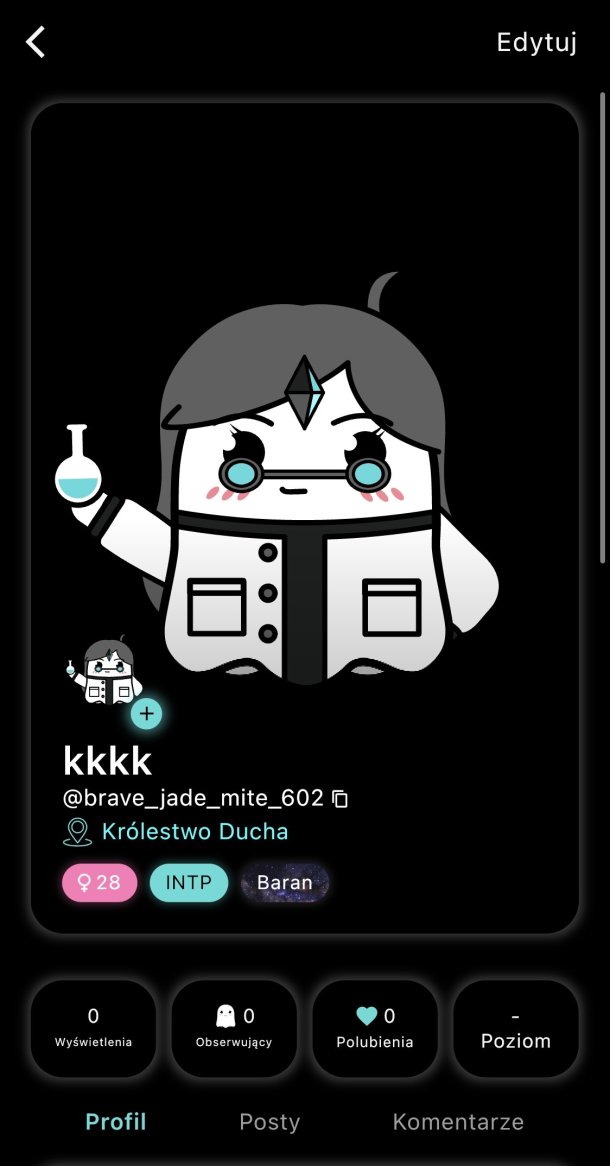Screen dimensions: 610x1166
Task: Open the Wyświetlenia views card
Action: pyautogui.click(x=93, y=1028)
